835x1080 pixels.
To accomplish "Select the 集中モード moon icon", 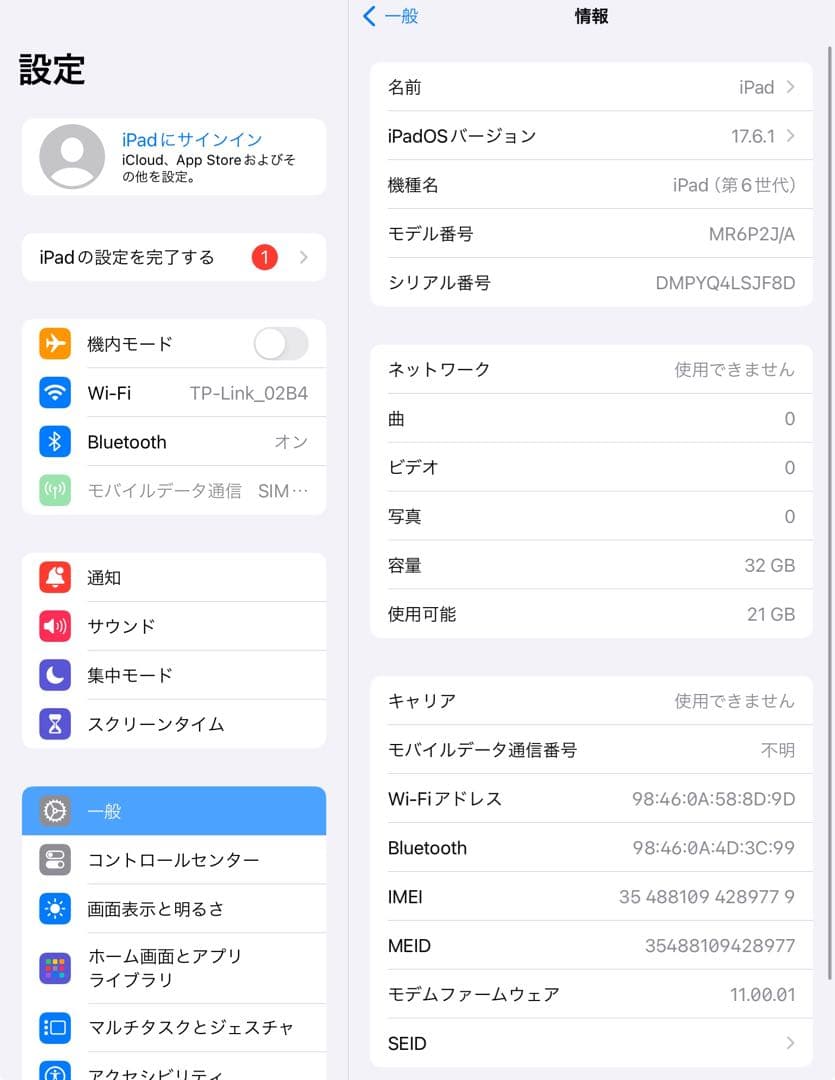I will pyautogui.click(x=54, y=675).
